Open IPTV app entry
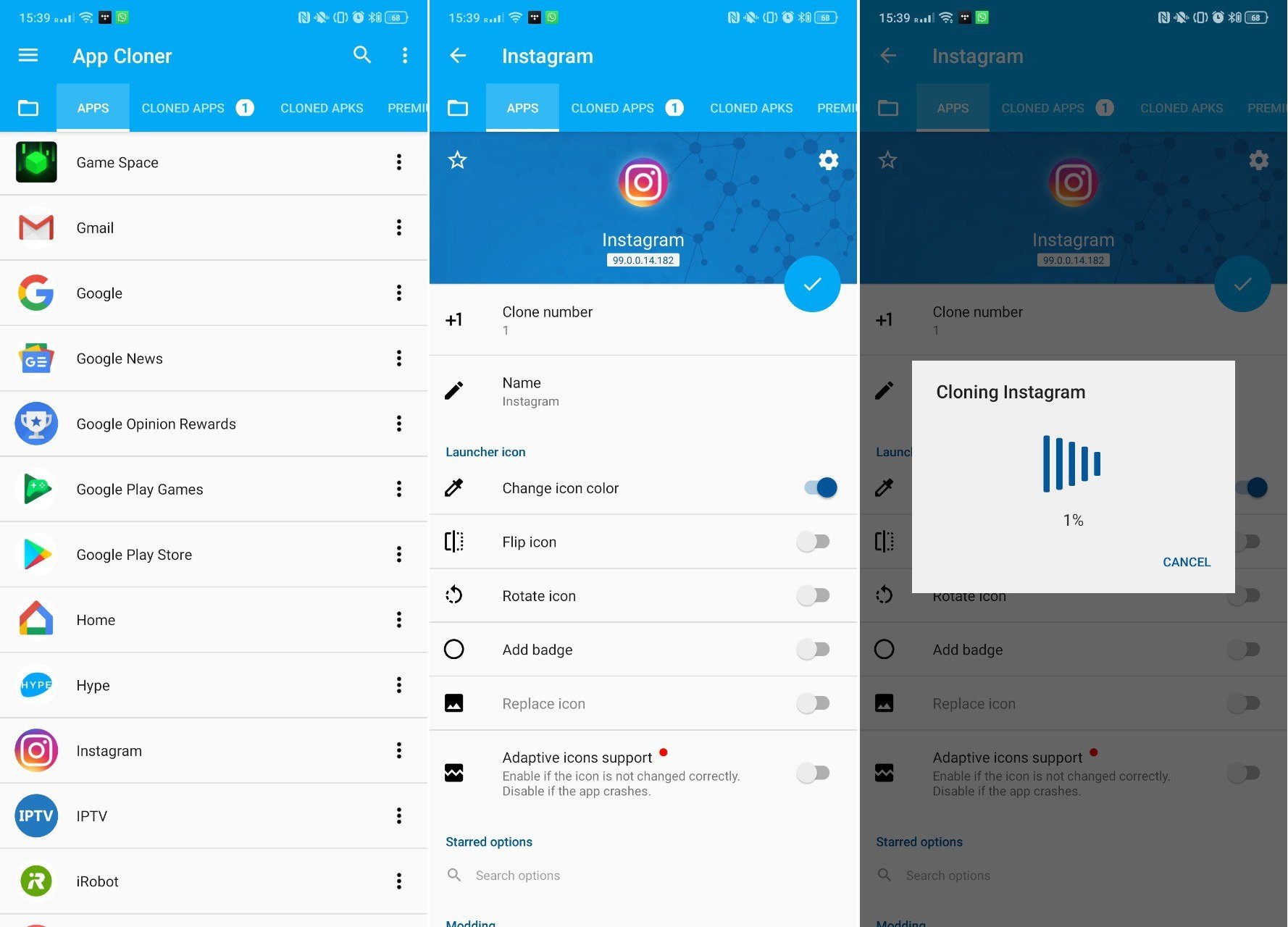The height and width of the screenshot is (927, 1288). (x=91, y=816)
